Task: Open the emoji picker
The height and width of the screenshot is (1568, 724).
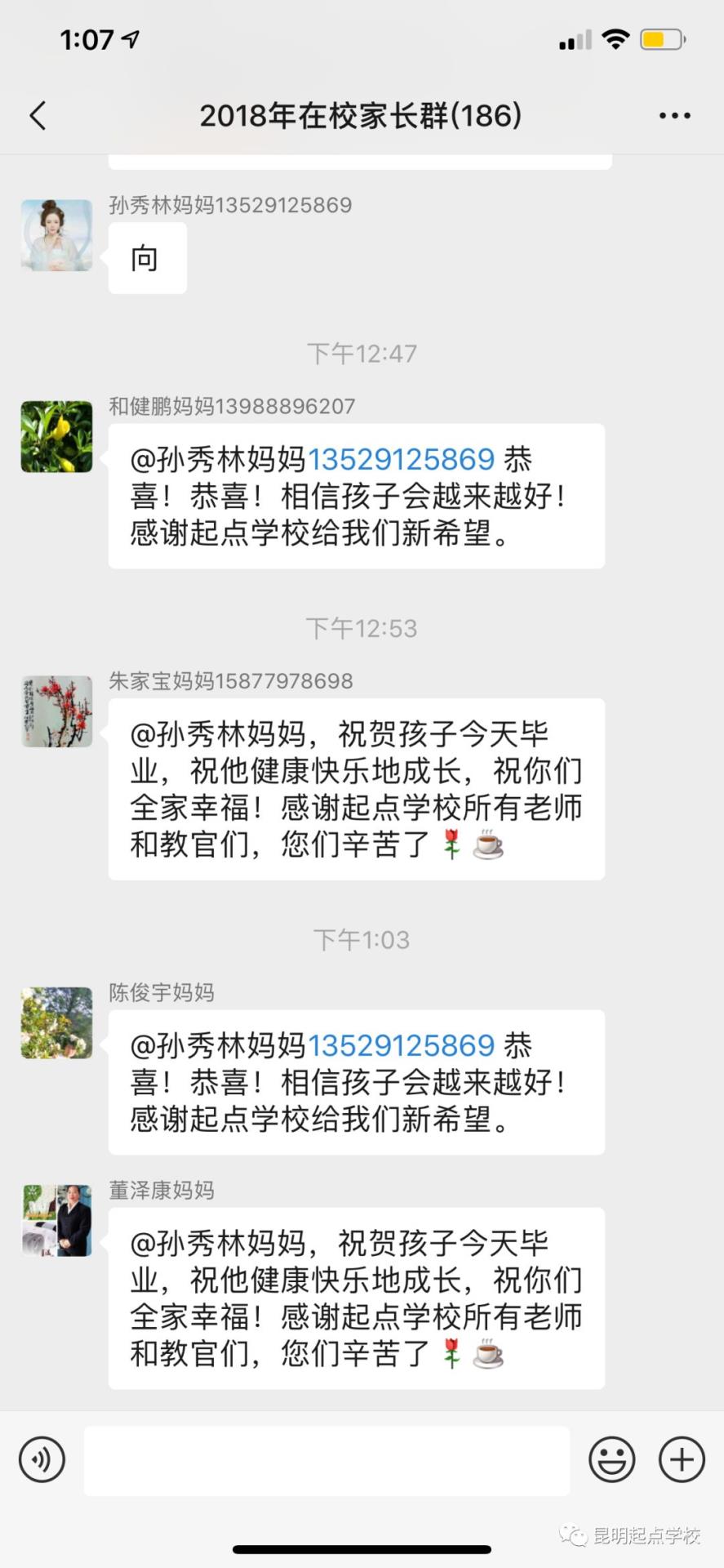Action: [x=611, y=1459]
